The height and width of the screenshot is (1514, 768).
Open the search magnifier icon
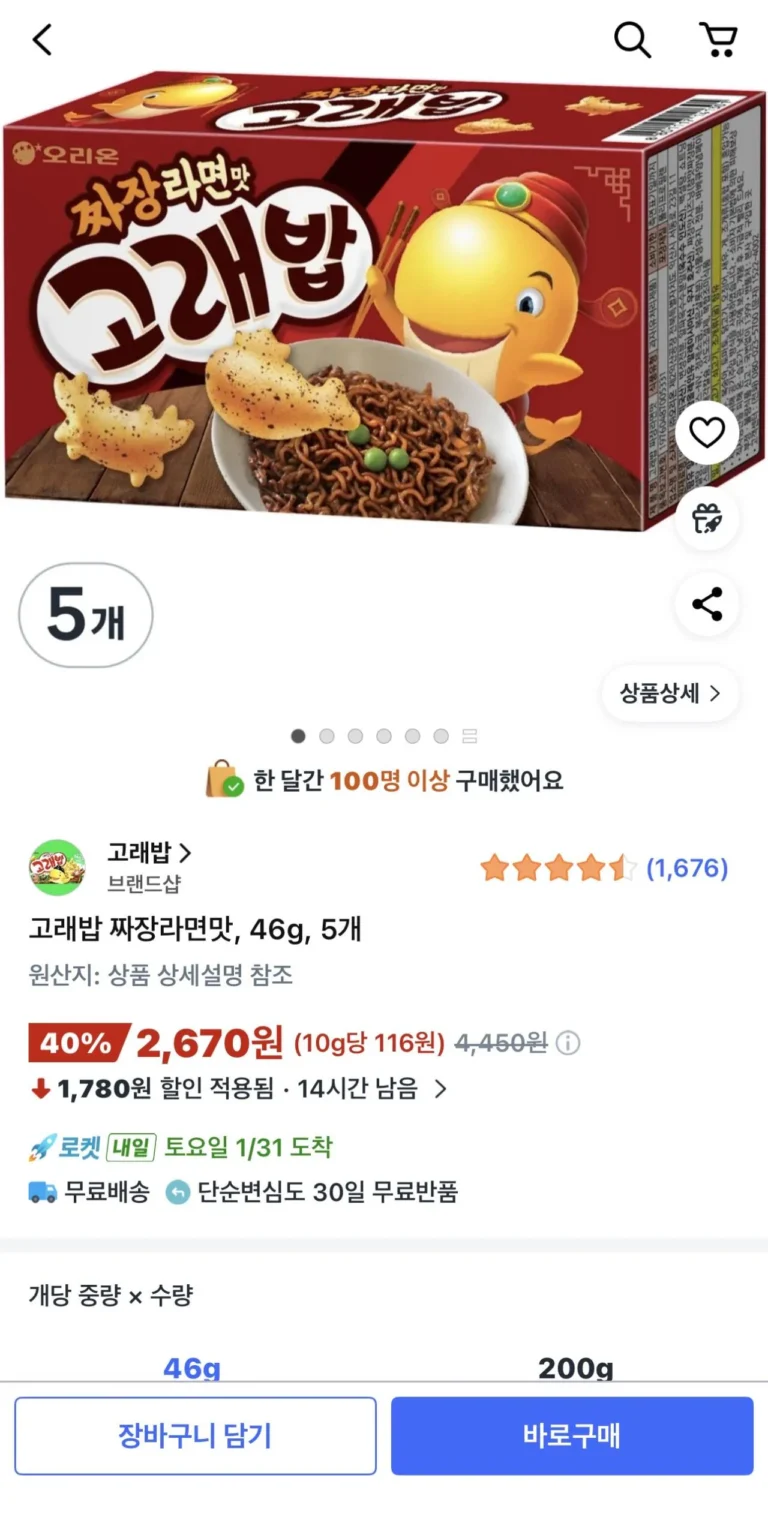(x=632, y=40)
